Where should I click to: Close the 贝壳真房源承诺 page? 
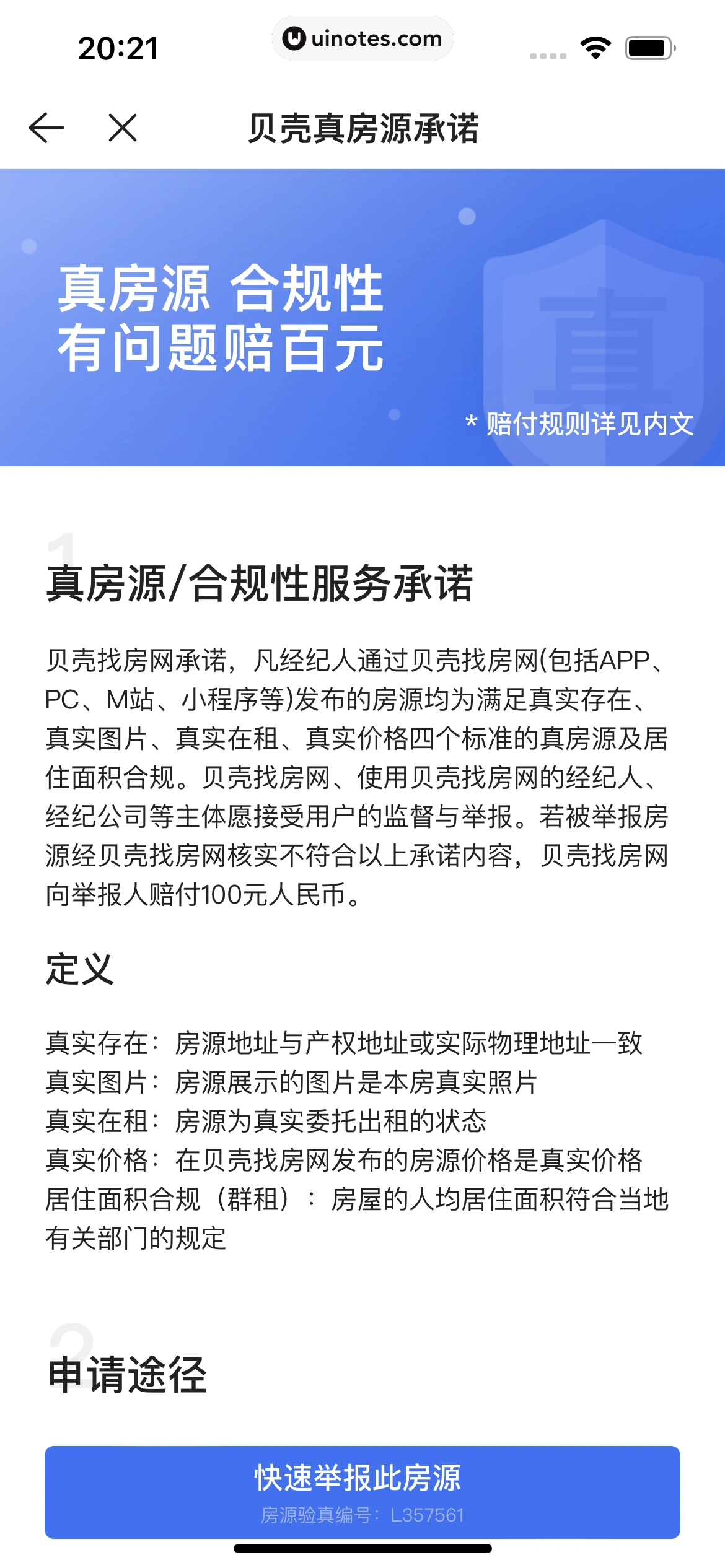(x=123, y=128)
